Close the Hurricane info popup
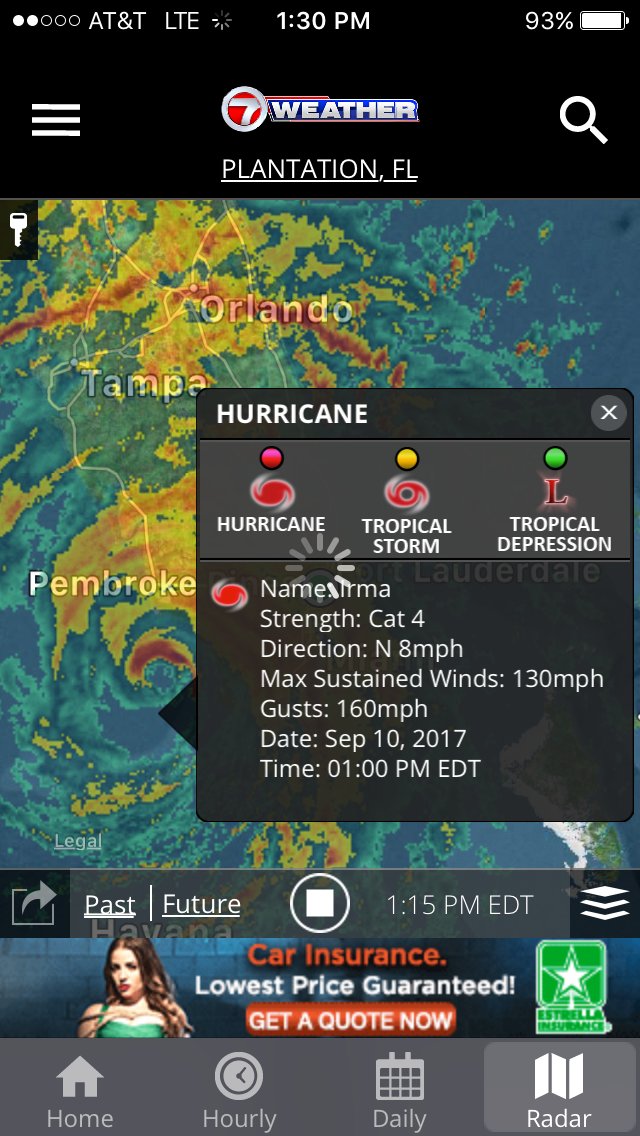Viewport: 640px width, 1136px height. point(609,413)
